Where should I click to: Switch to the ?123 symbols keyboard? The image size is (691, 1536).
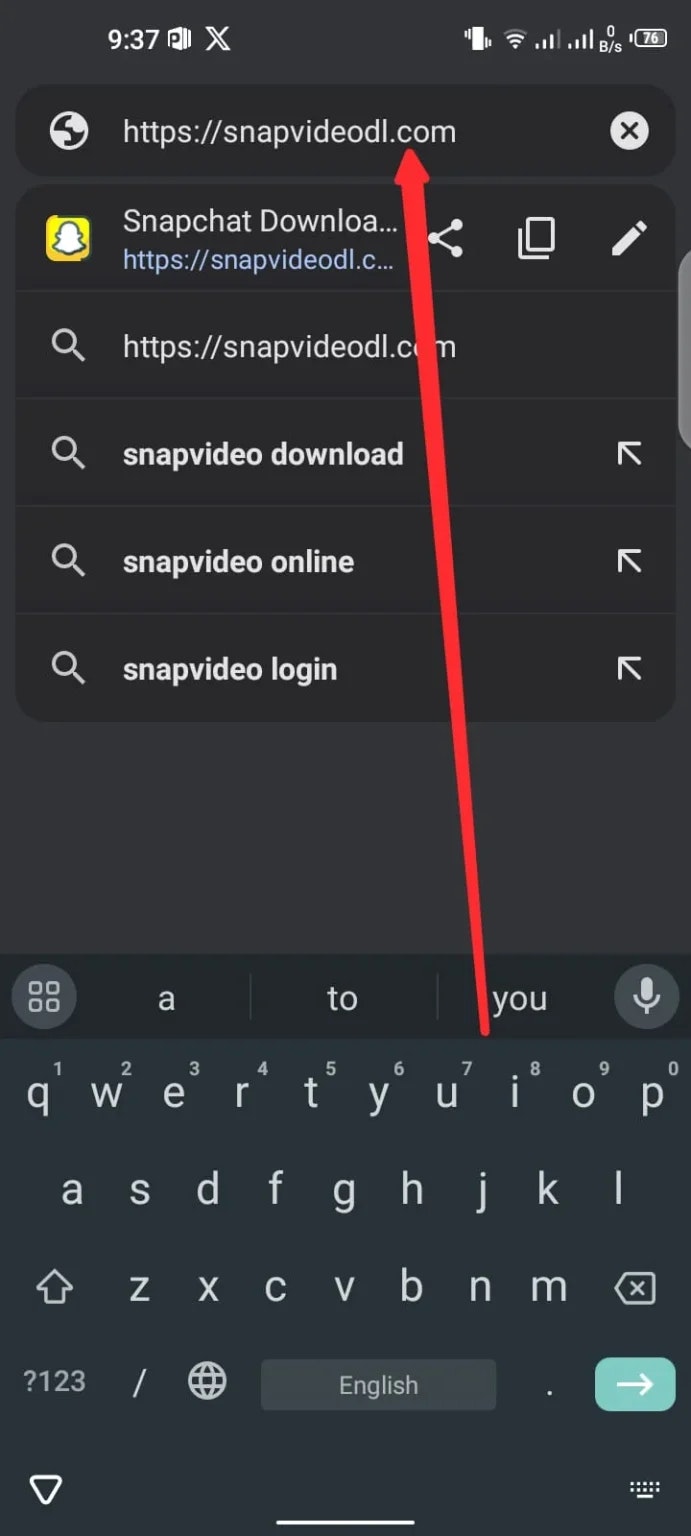[x=54, y=1382]
